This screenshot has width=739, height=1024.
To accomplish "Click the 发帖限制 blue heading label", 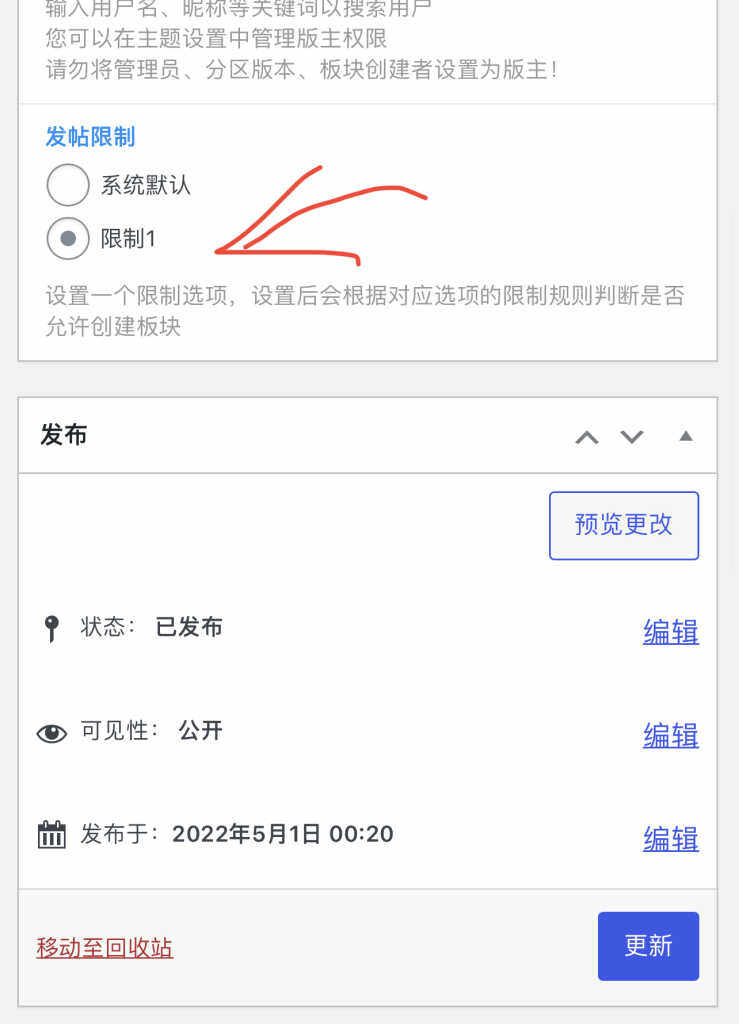I will click(x=90, y=137).
